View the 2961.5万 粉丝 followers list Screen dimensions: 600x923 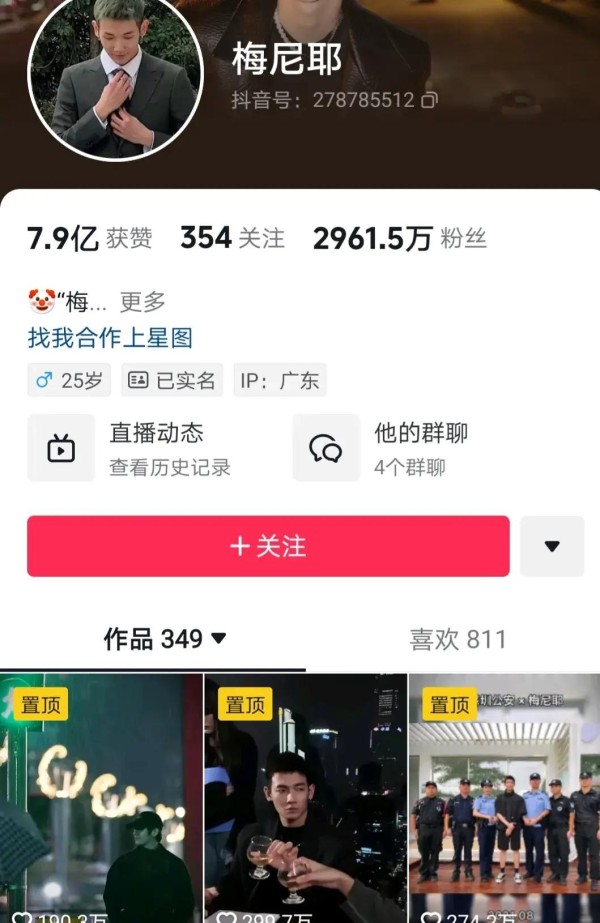399,238
